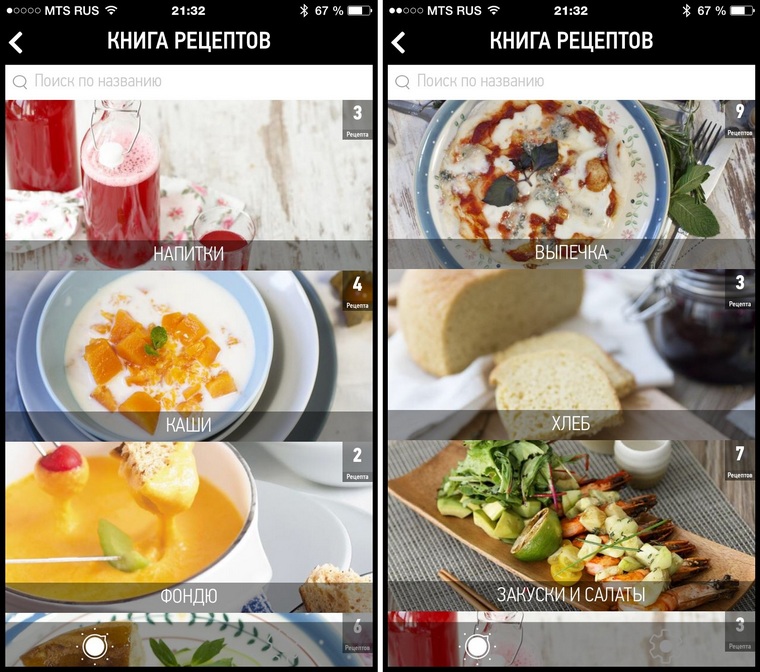The height and width of the screenshot is (672, 760).
Task: Open the Каши recipe category
Action: [188, 355]
